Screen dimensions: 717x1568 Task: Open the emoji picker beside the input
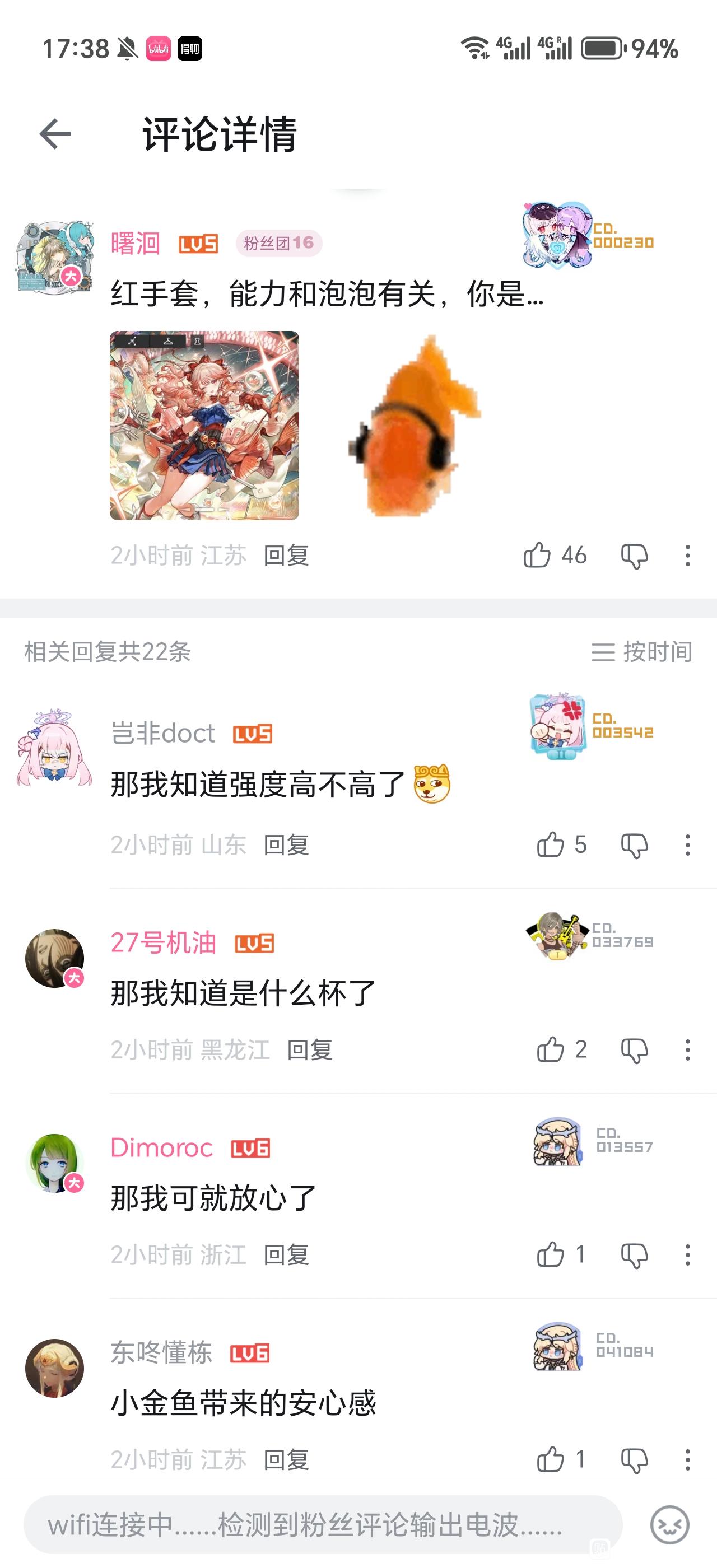669,1525
